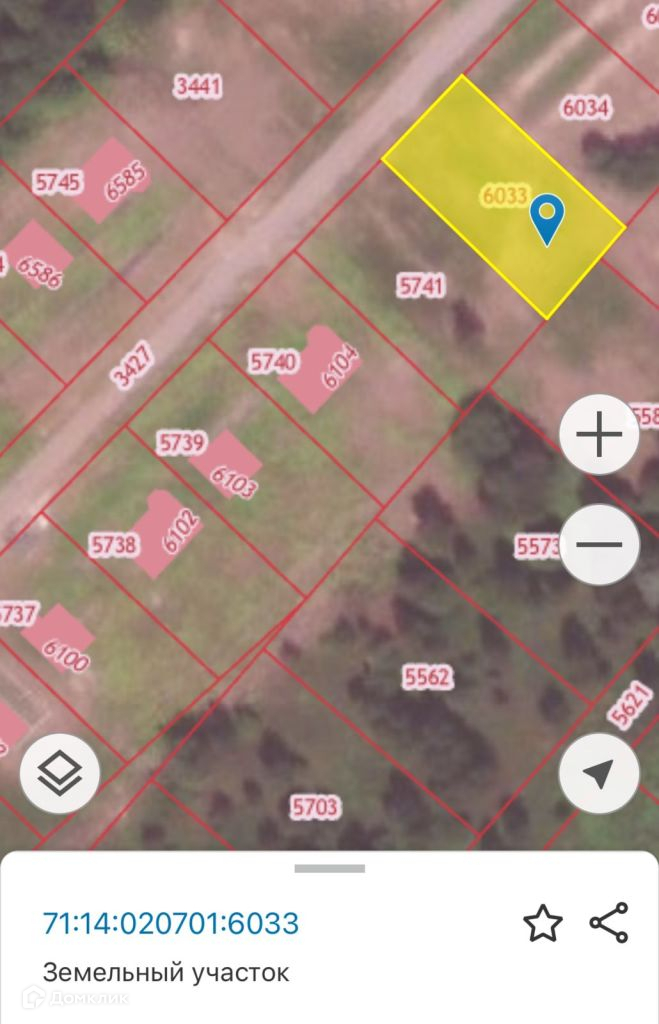Share this land parcel
Viewport: 659px width, 1024px height.
point(608,923)
